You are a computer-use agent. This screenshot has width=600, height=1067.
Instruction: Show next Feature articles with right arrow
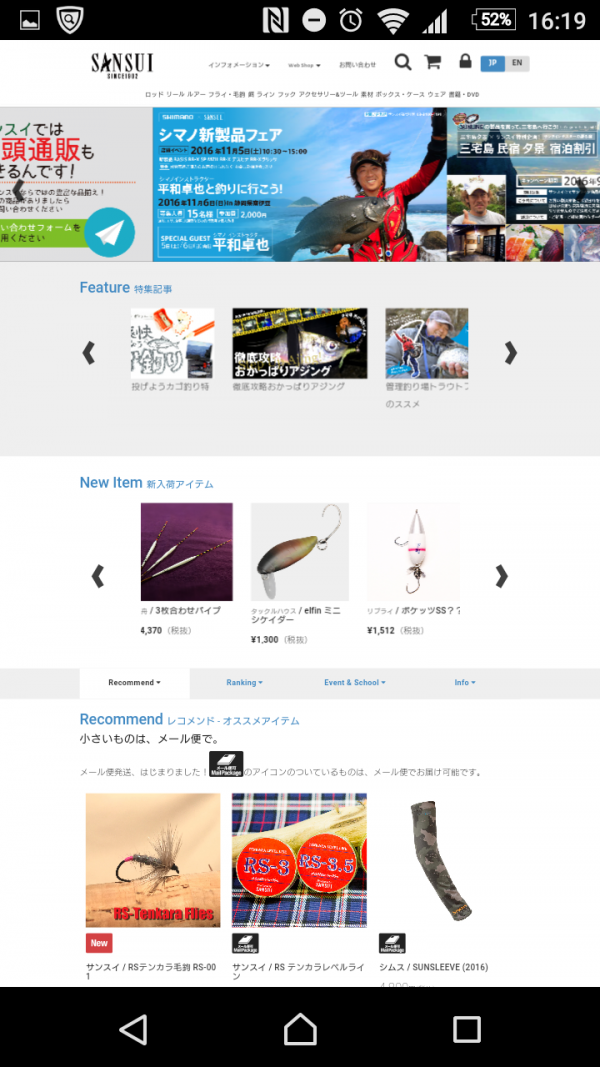point(510,352)
